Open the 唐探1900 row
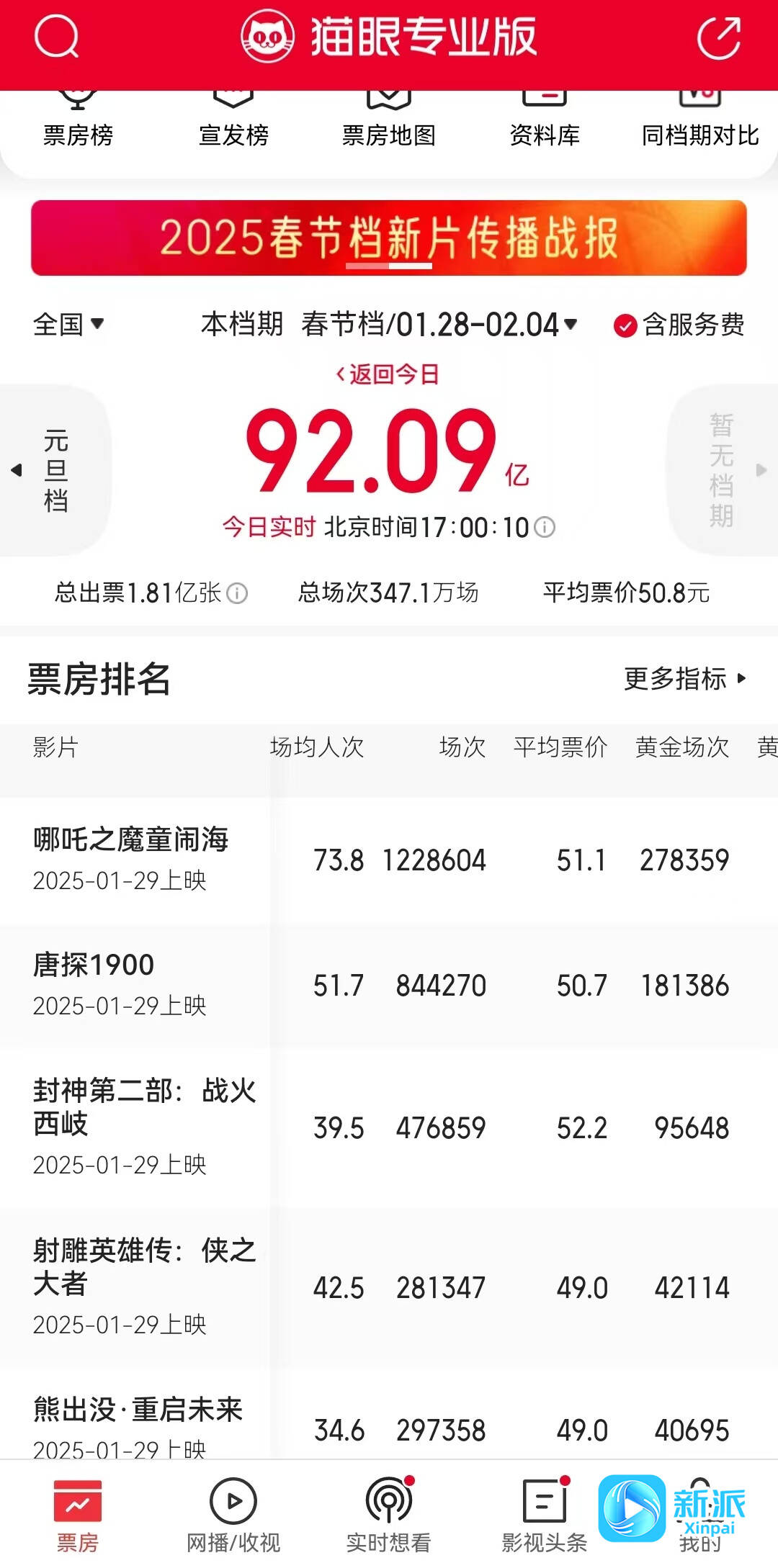The height and width of the screenshot is (1568, 778). point(389,986)
